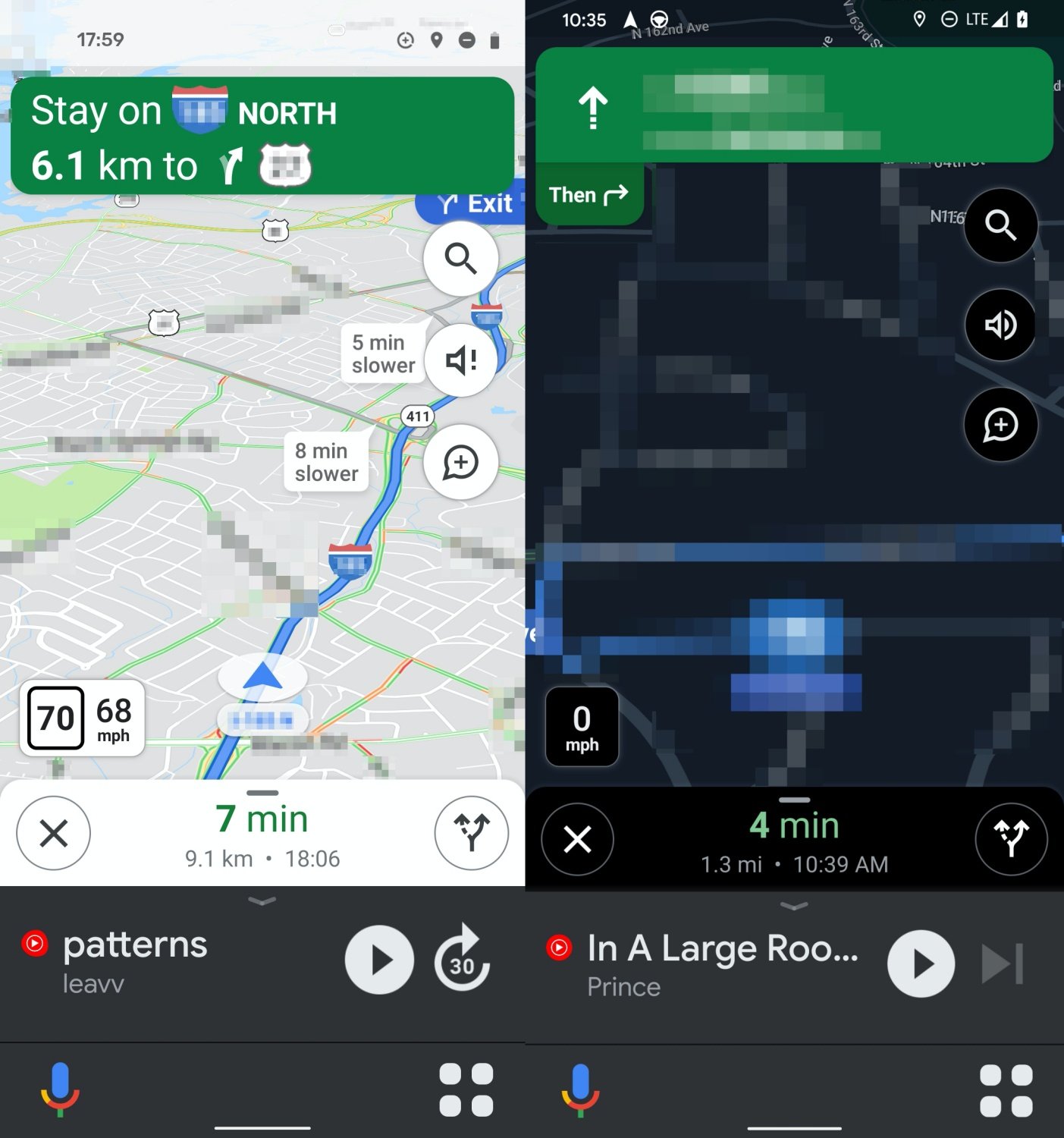
Task: Toggle voice guidance sound on dark map
Action: (1000, 325)
